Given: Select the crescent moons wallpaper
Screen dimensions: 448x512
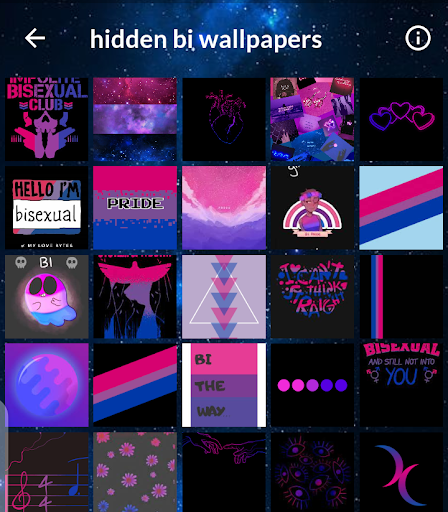Looking at the screenshot, I should click(401, 472).
